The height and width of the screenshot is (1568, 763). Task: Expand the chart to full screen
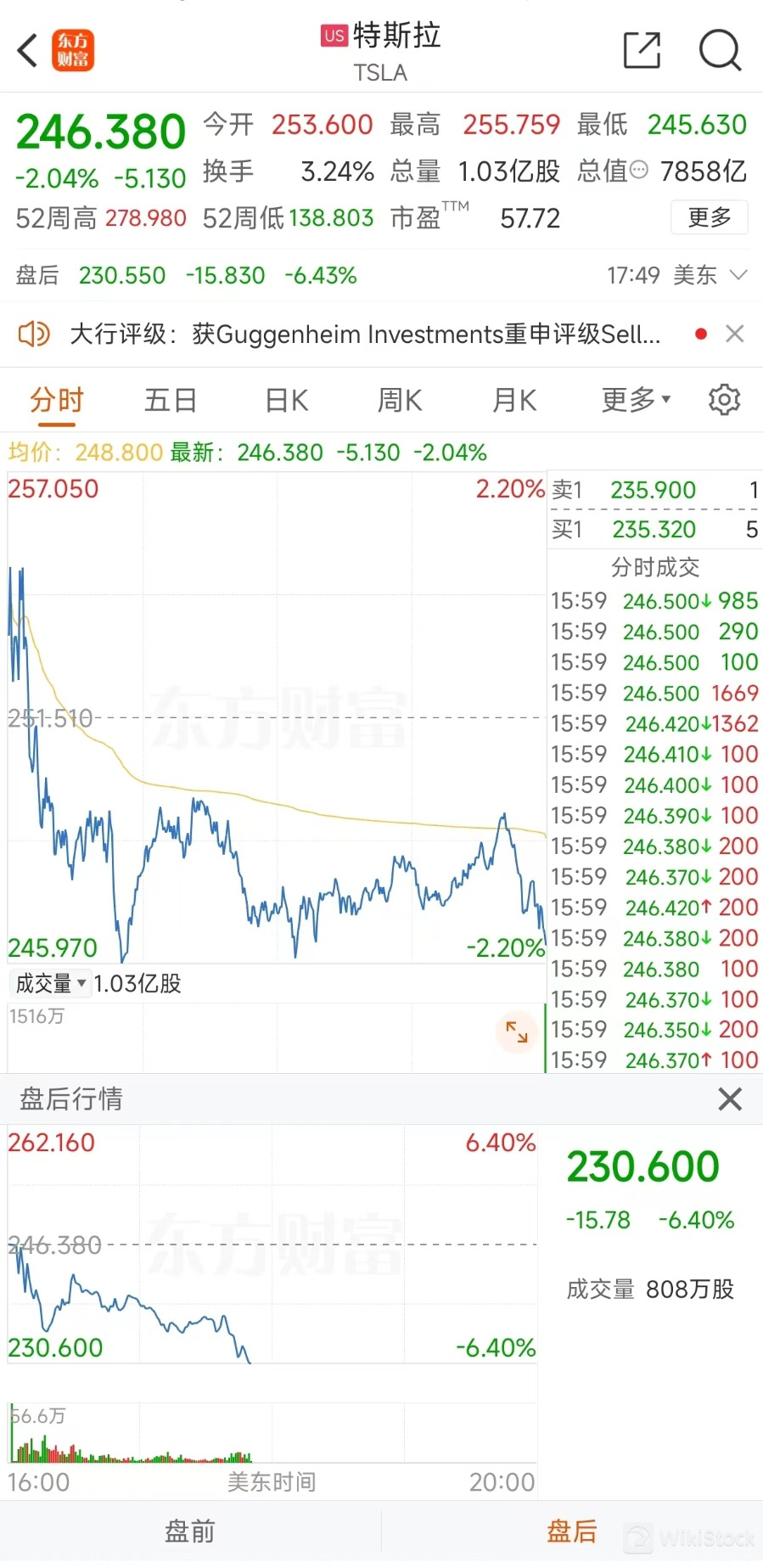[516, 1031]
